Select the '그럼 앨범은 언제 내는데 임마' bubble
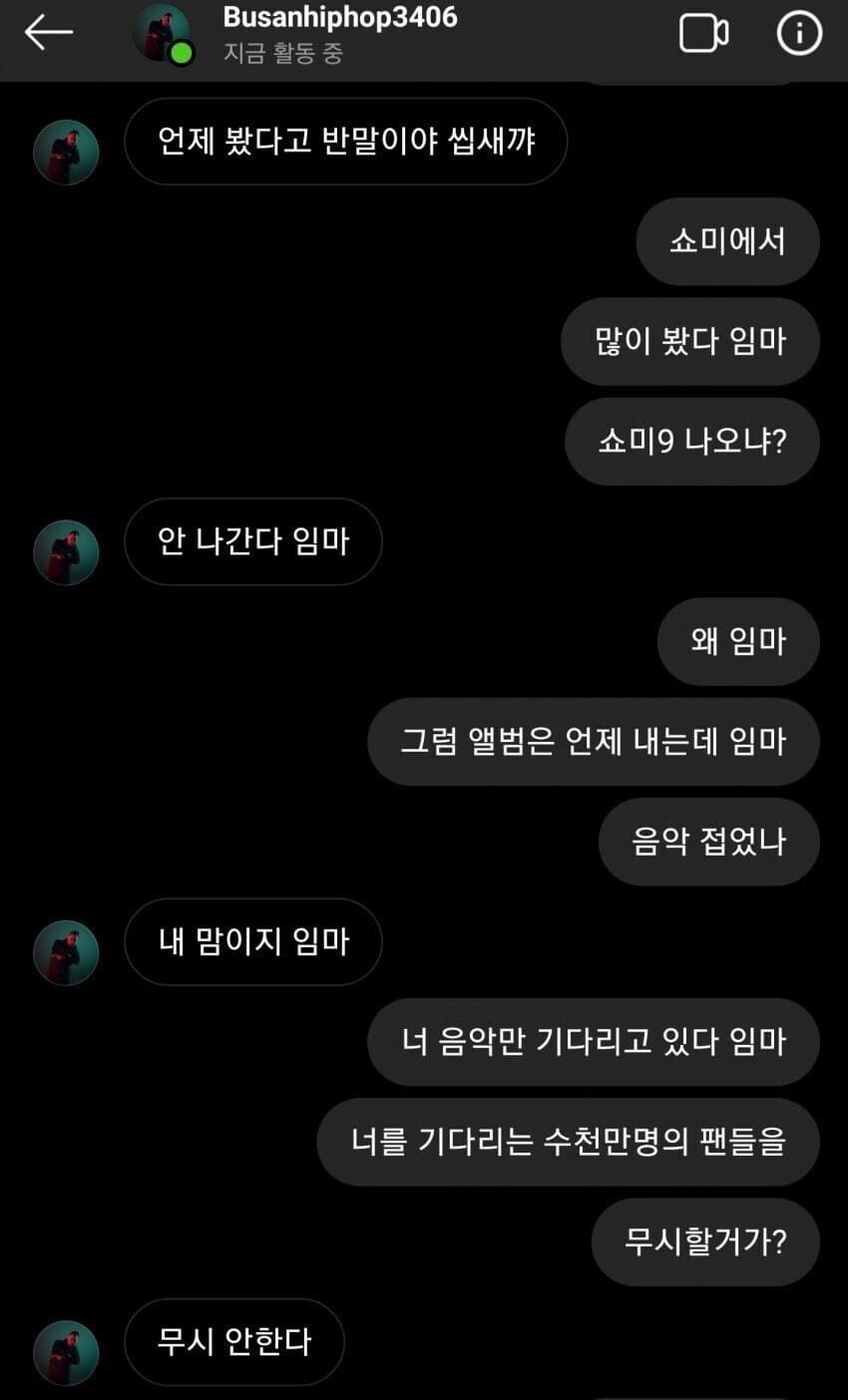This screenshot has width=848, height=1400. [595, 742]
